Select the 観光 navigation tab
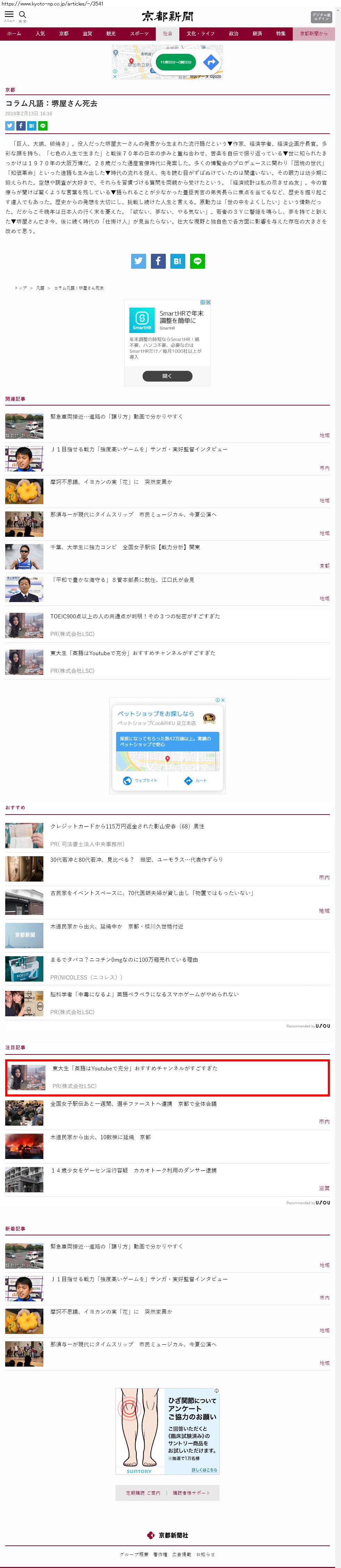Screen dimensions: 341x1568 [x=111, y=33]
